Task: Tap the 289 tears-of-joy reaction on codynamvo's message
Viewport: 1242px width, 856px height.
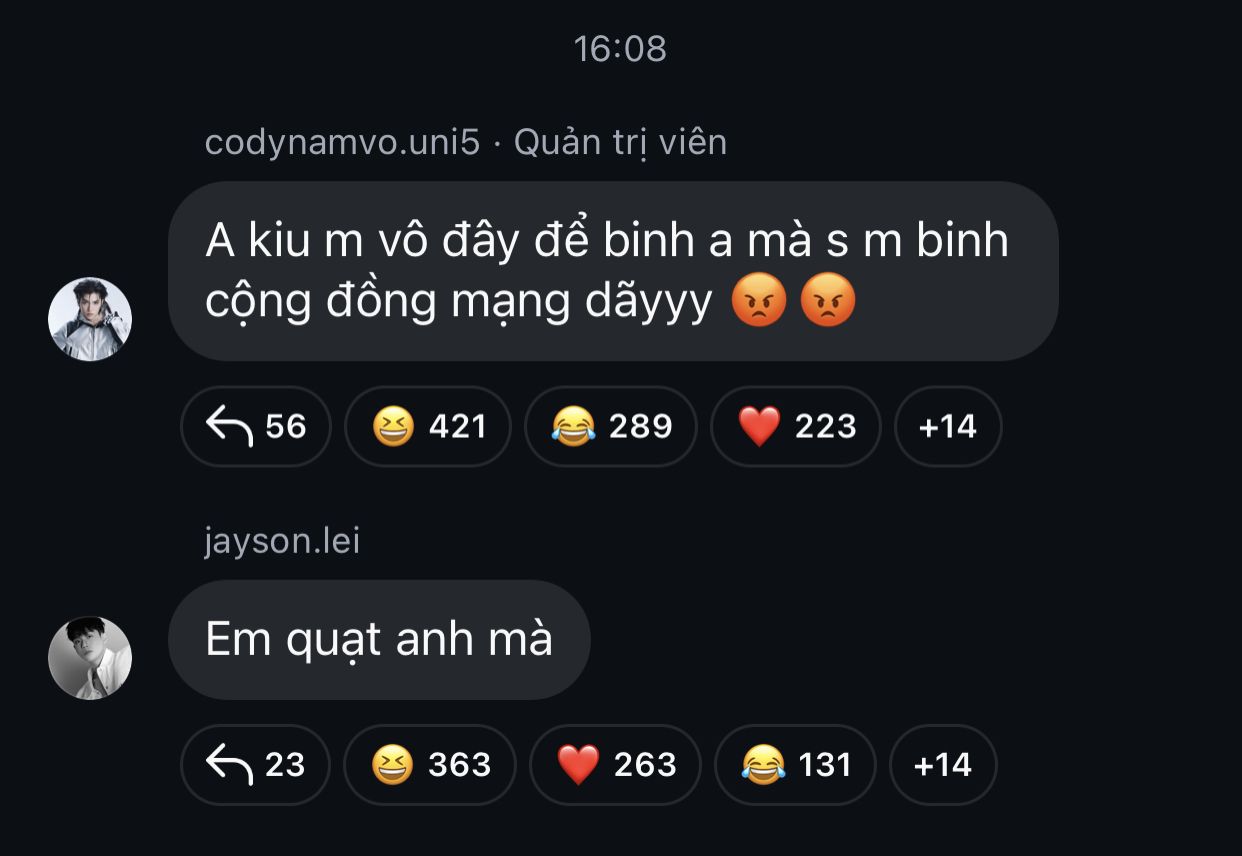Action: [611, 426]
